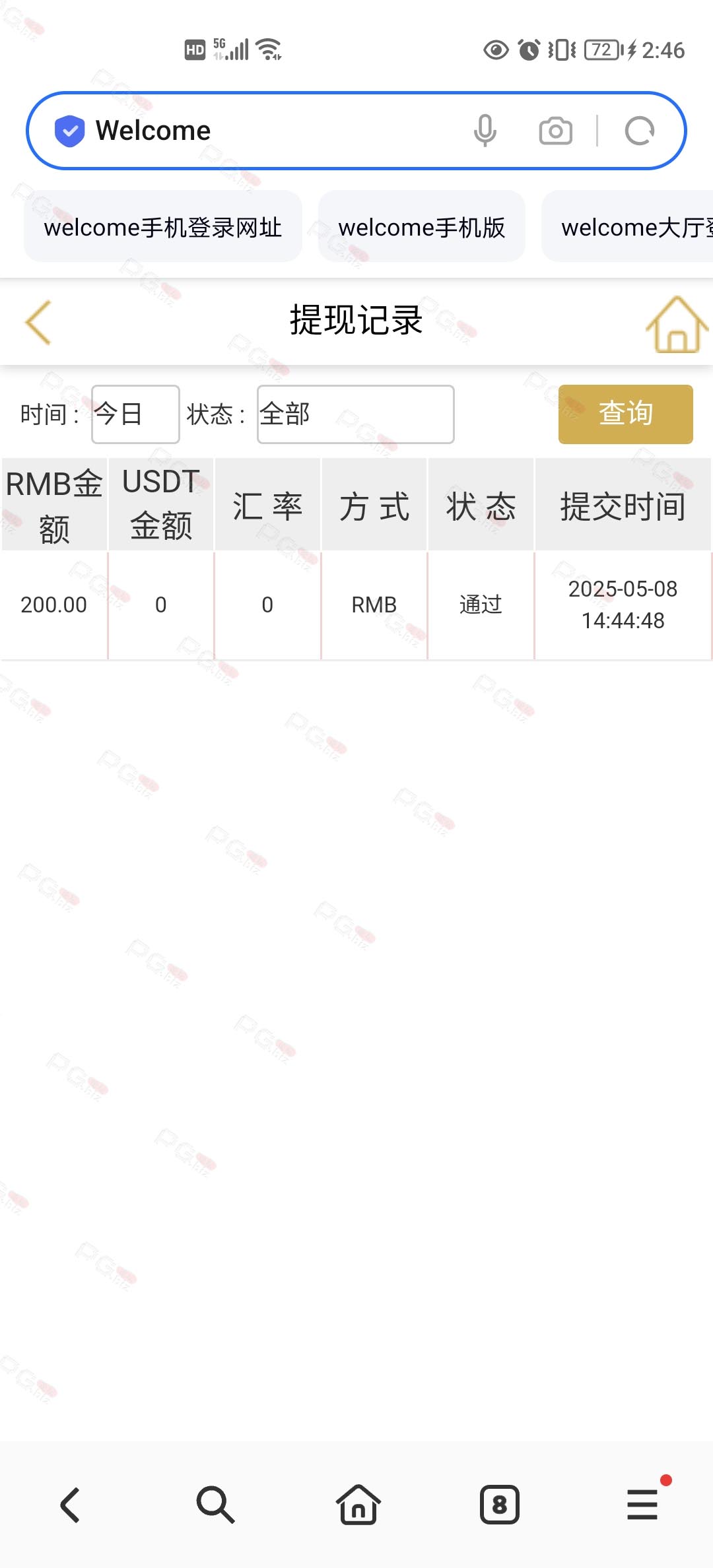Tap the browser back arrow at bottom
713x1568 pixels.
[71, 1505]
